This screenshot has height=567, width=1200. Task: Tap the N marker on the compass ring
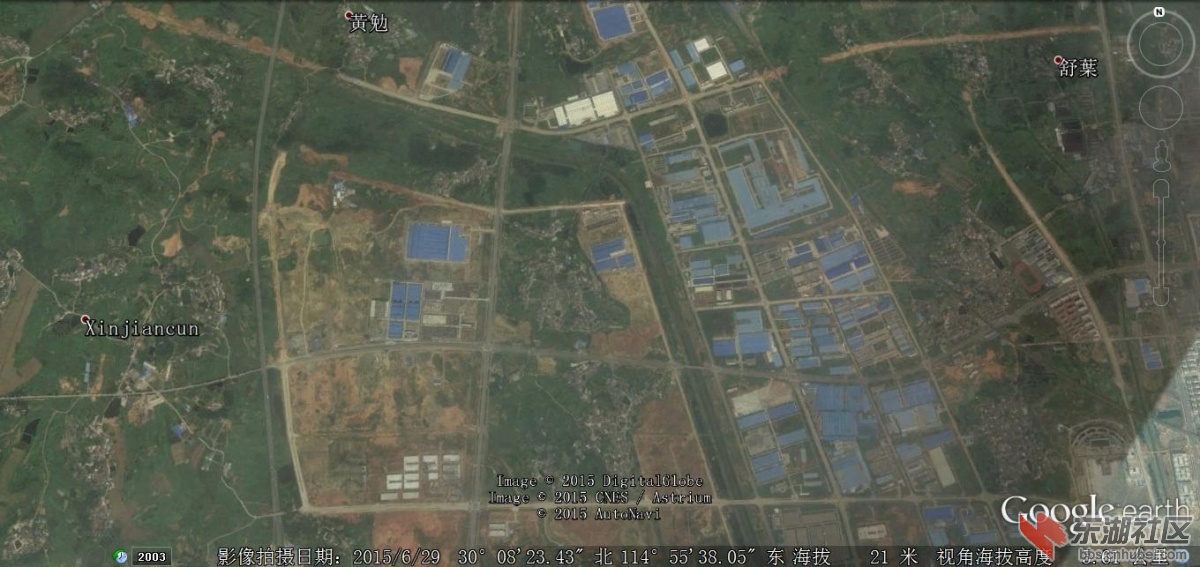1159,13
